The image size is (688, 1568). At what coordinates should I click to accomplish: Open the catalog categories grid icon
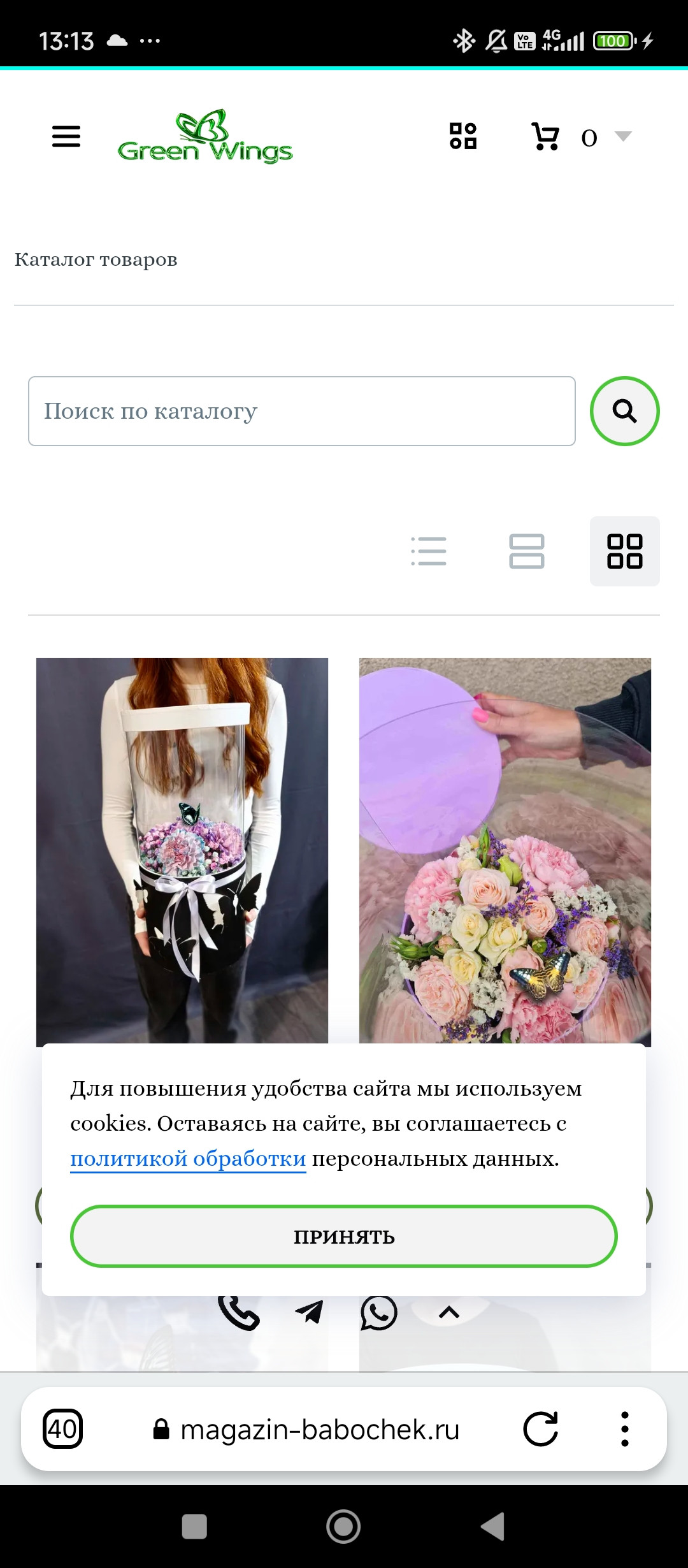click(x=463, y=136)
